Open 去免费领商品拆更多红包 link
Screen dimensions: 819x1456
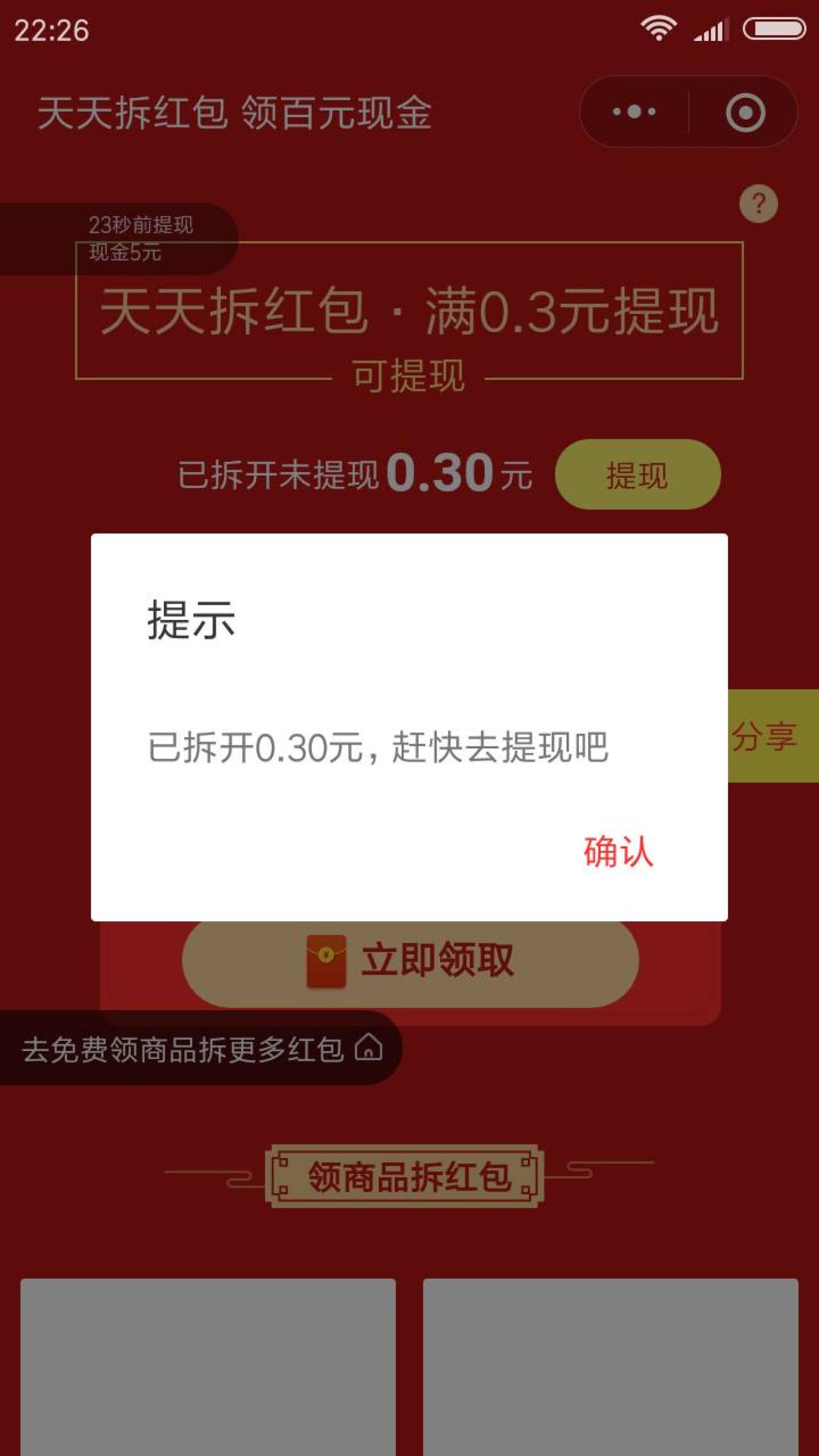coord(198,1049)
